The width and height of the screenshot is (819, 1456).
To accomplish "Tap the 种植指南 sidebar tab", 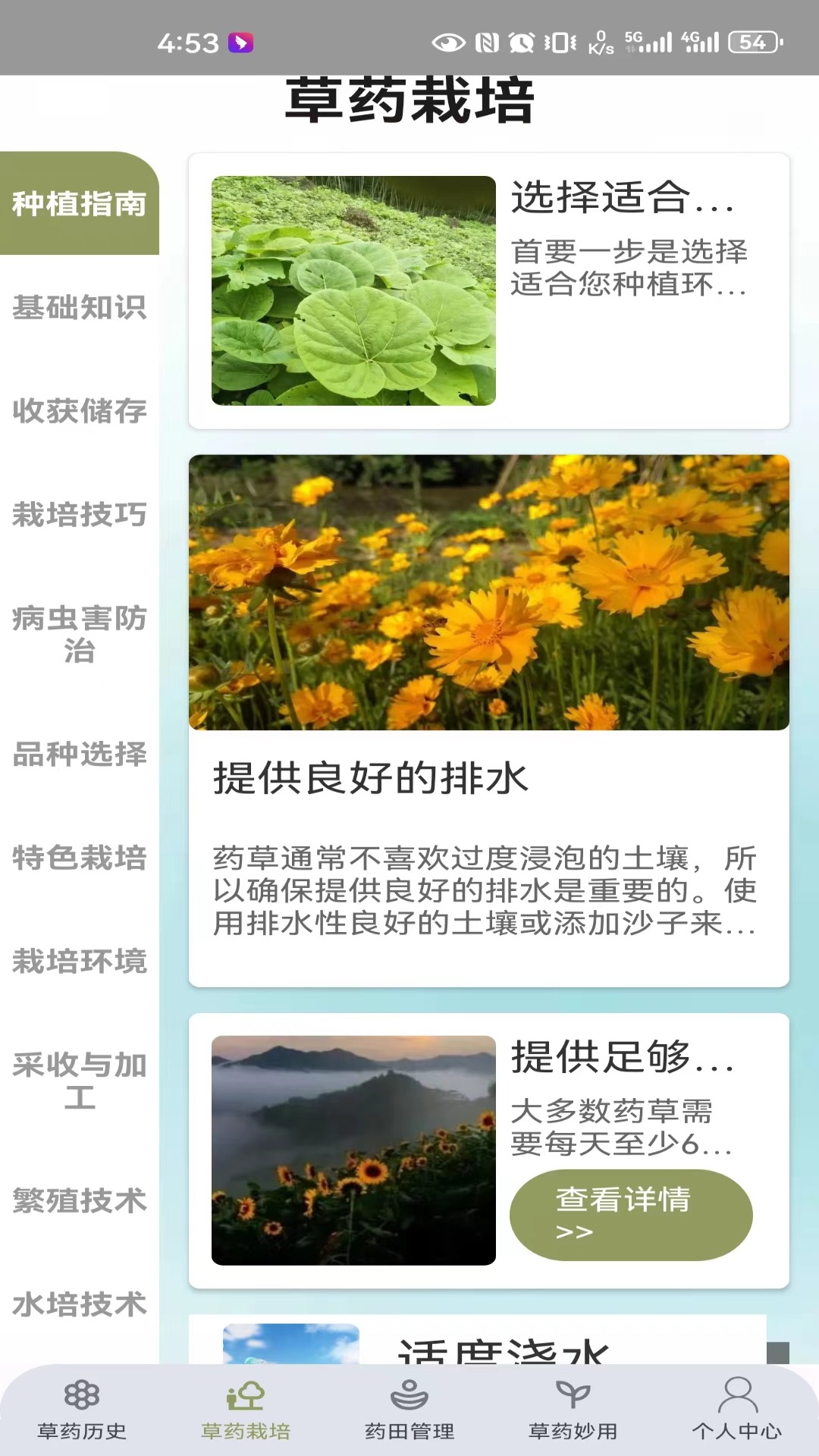I will (x=80, y=203).
